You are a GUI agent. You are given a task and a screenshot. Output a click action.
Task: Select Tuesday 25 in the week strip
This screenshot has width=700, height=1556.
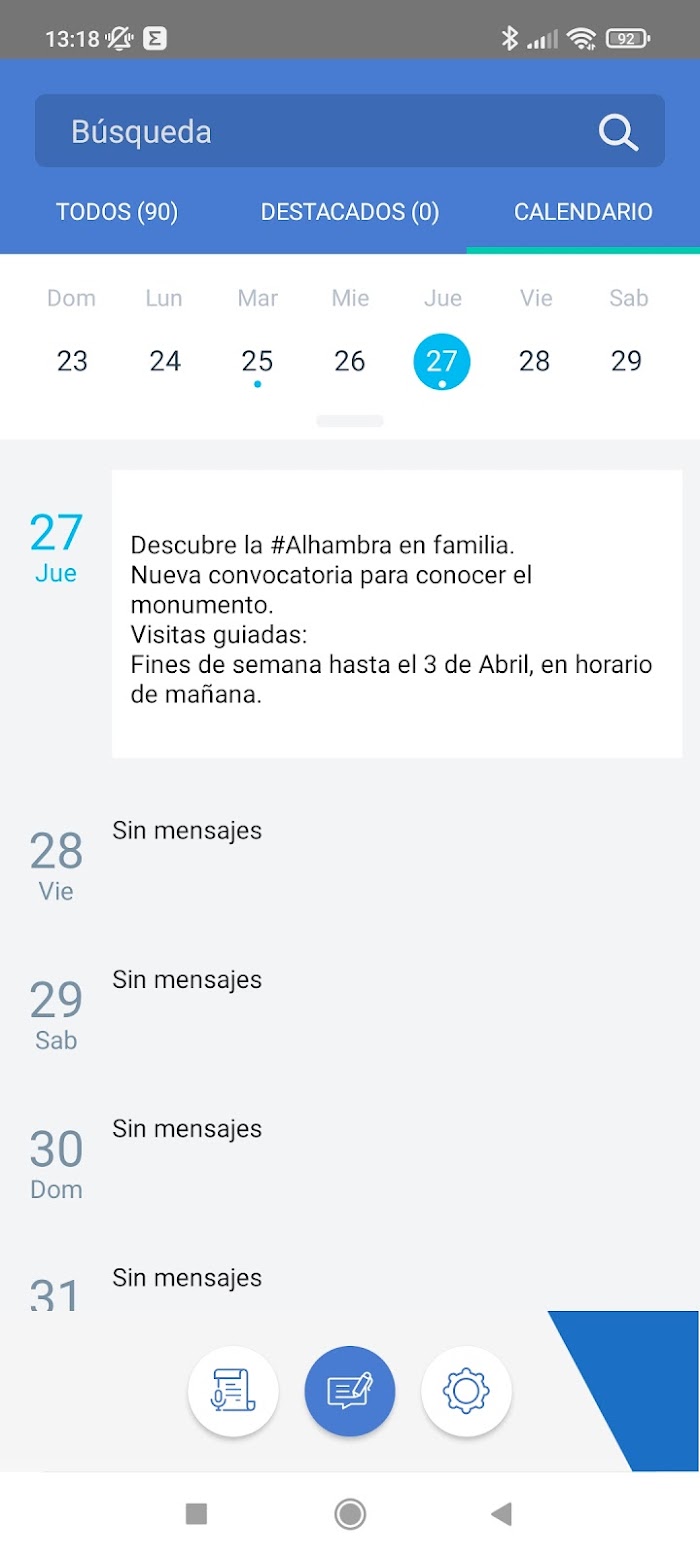click(x=257, y=361)
